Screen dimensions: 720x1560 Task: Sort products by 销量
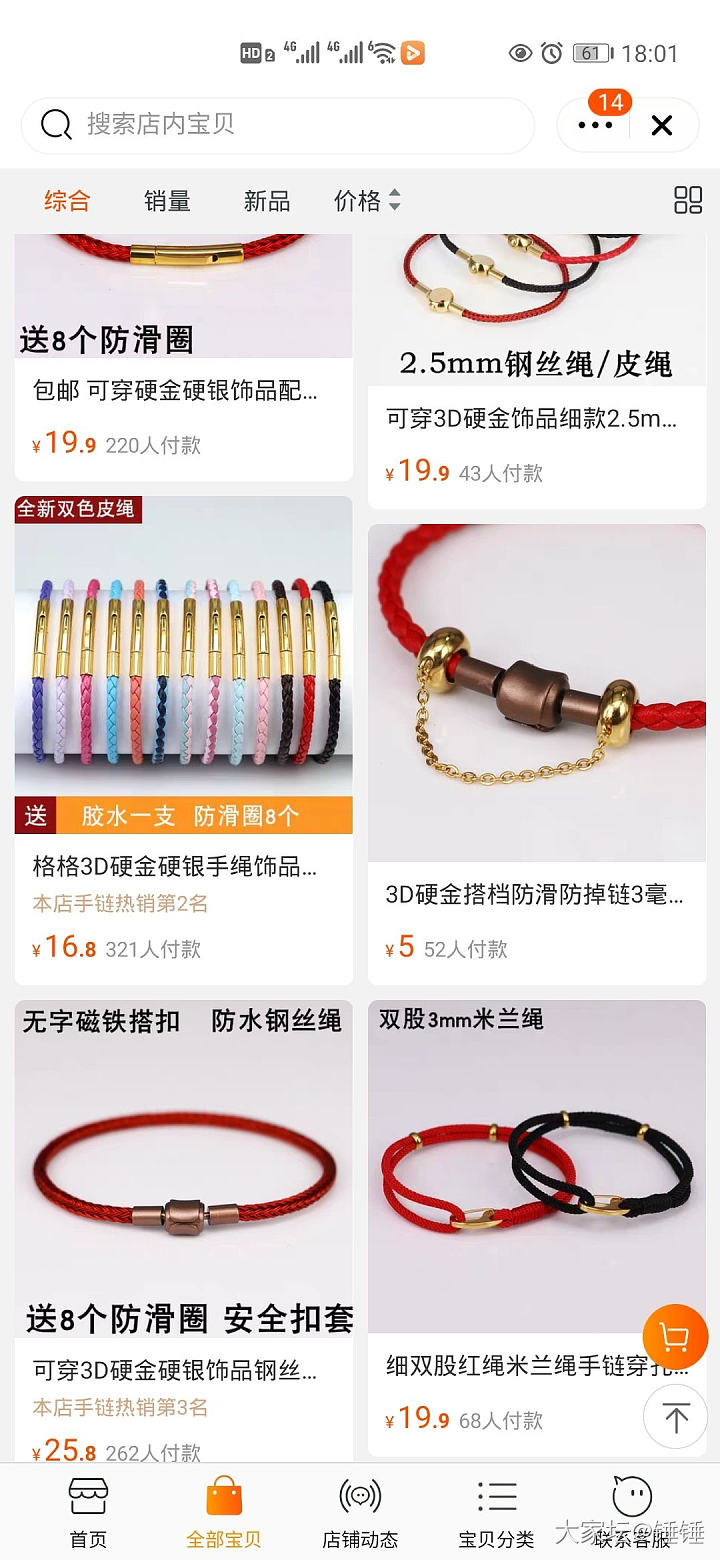(x=167, y=201)
